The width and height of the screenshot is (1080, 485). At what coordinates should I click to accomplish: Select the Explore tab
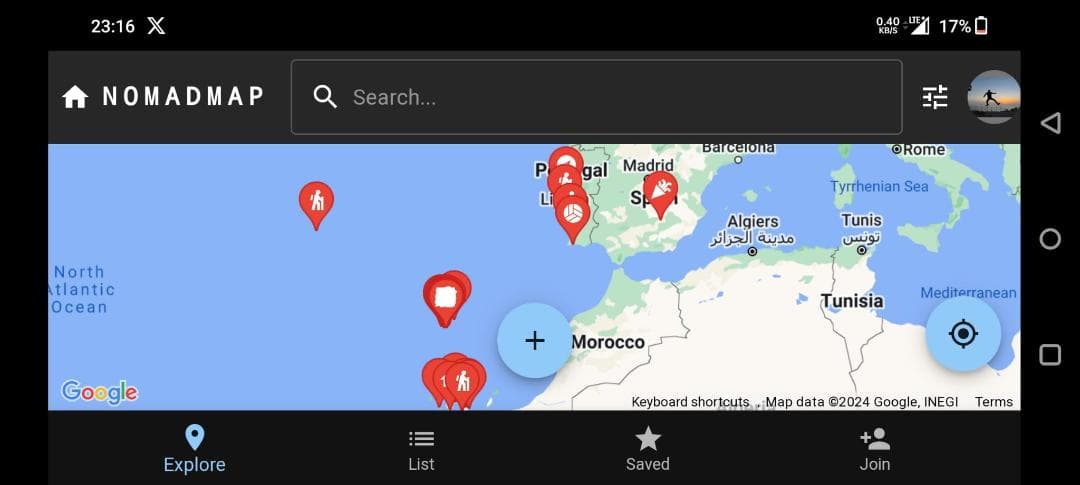click(194, 449)
